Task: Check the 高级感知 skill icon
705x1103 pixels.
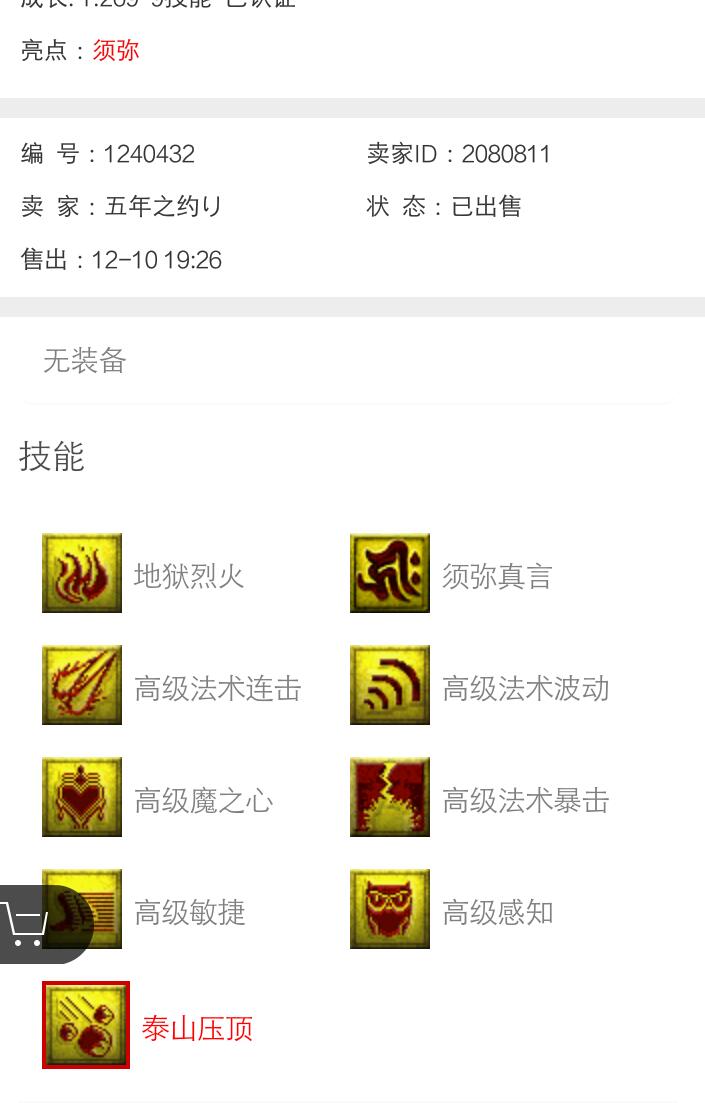Action: 390,909
